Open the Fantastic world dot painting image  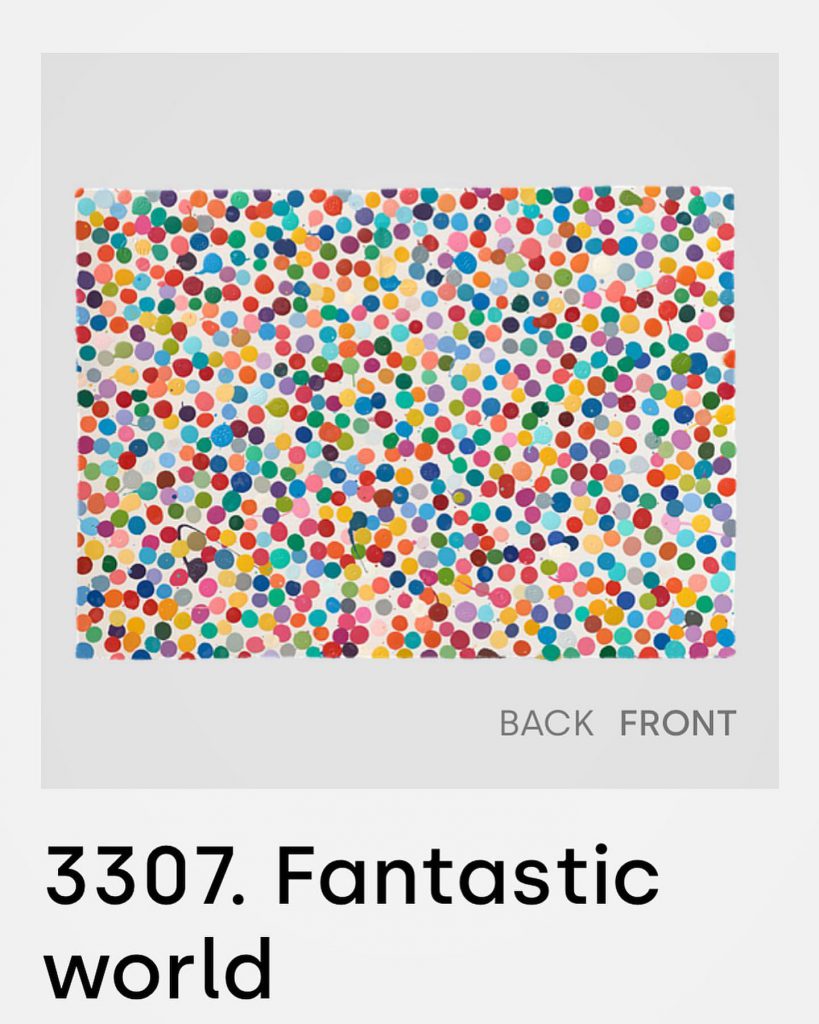tap(405, 422)
